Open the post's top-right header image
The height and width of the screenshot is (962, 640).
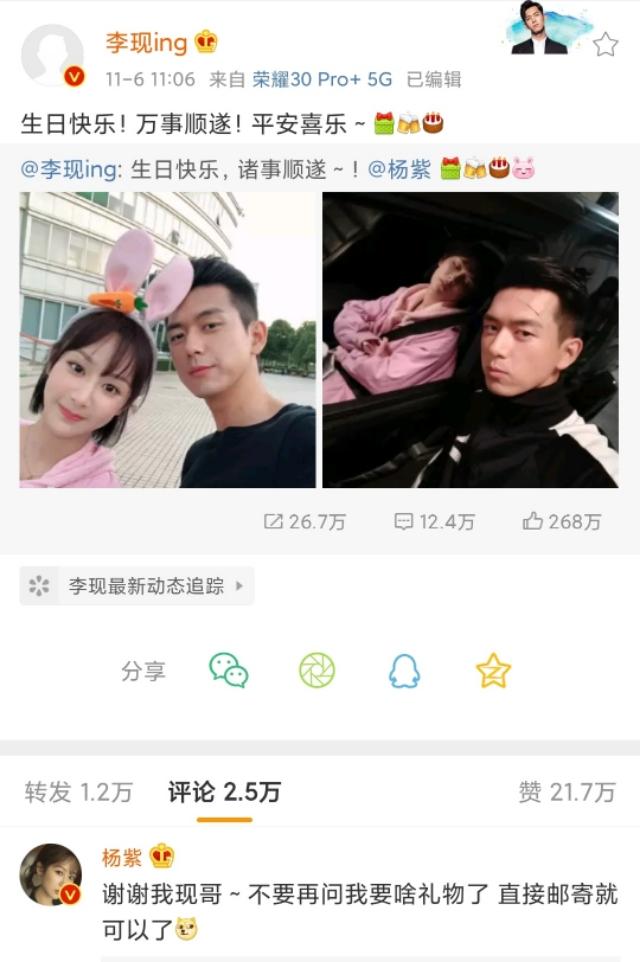pyautogui.click(x=546, y=28)
